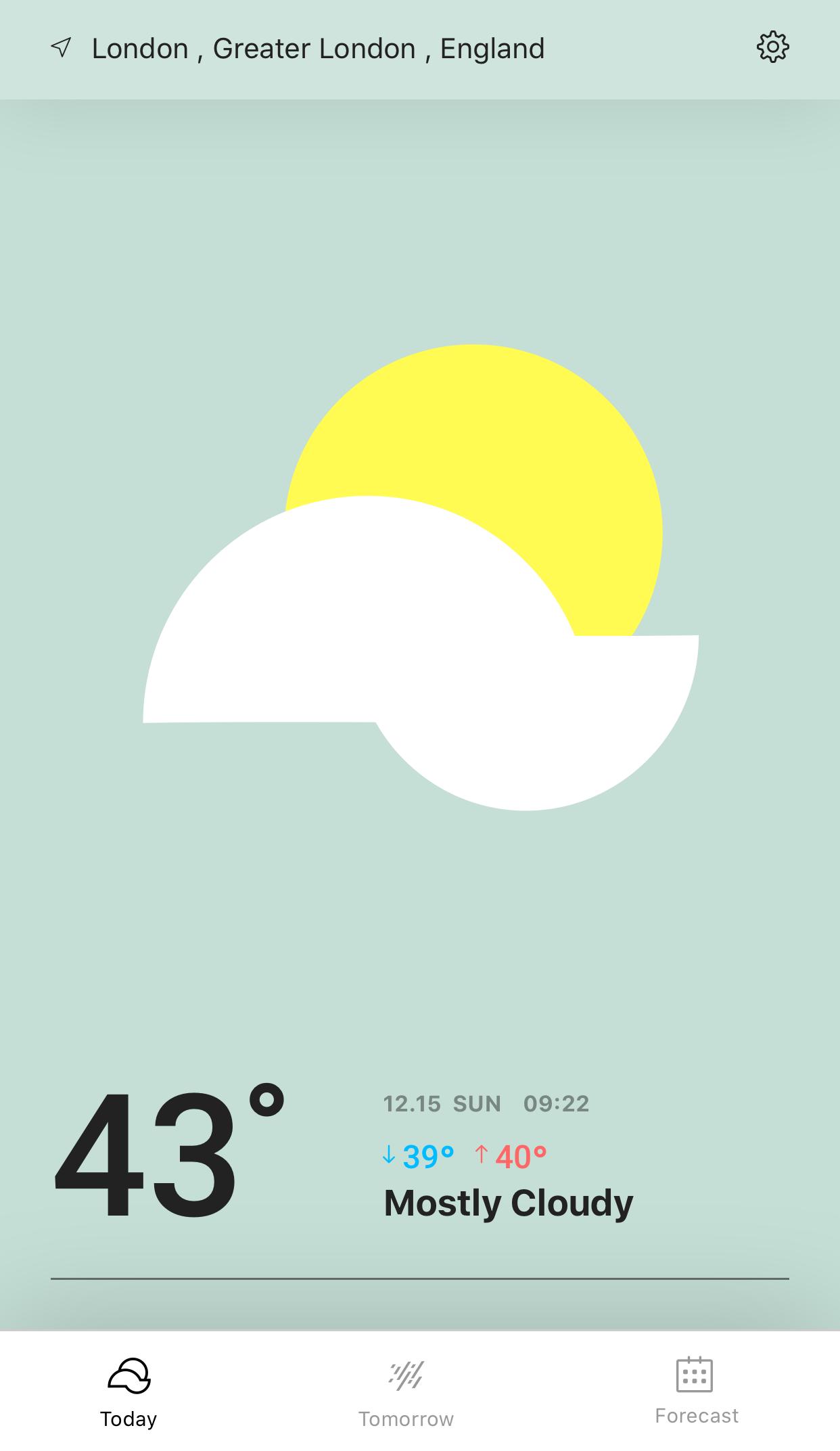The width and height of the screenshot is (840, 1451).
Task: Tap the London location selector
Action: click(x=317, y=49)
